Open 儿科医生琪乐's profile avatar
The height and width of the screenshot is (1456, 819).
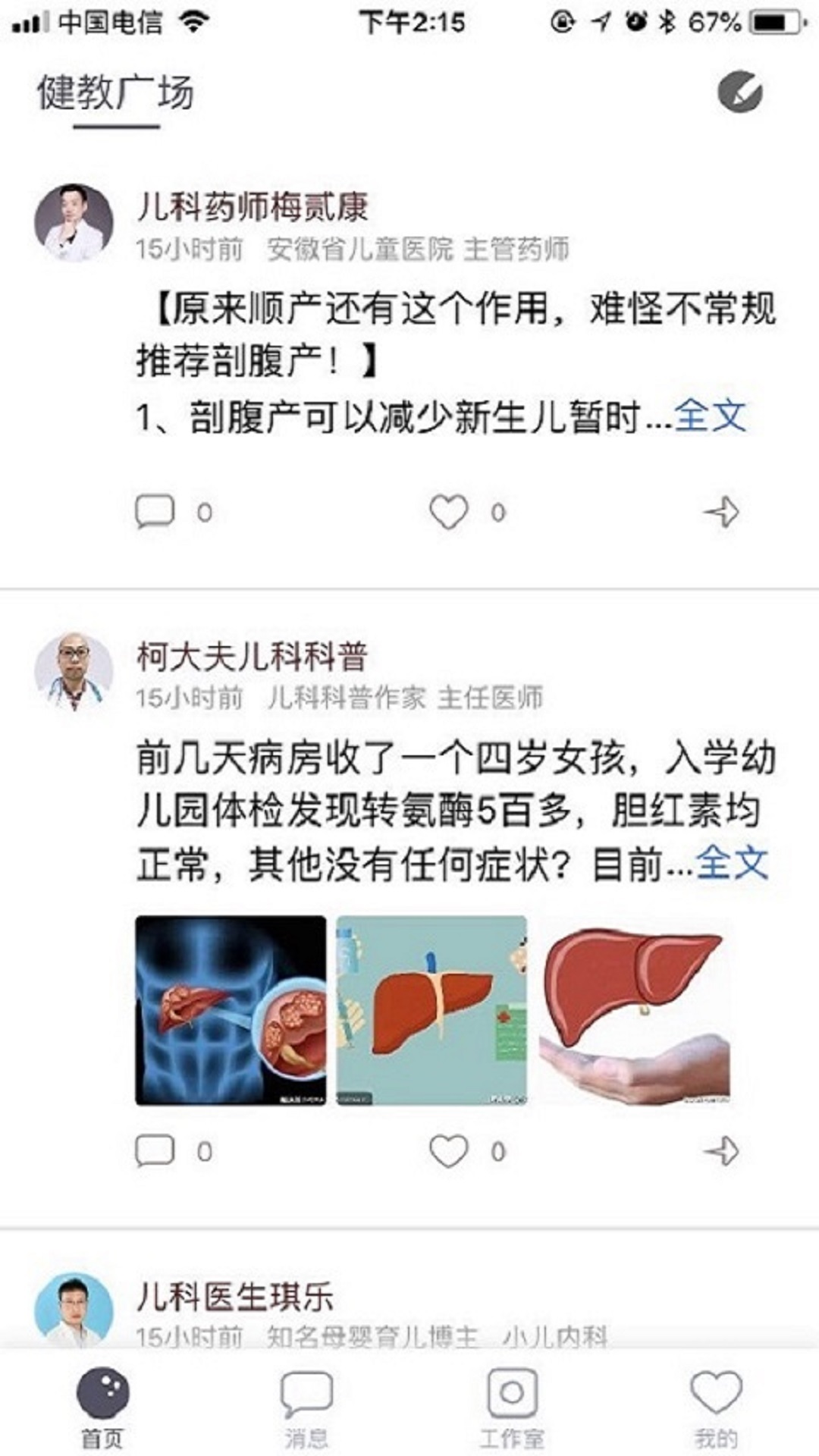pos(74,1309)
